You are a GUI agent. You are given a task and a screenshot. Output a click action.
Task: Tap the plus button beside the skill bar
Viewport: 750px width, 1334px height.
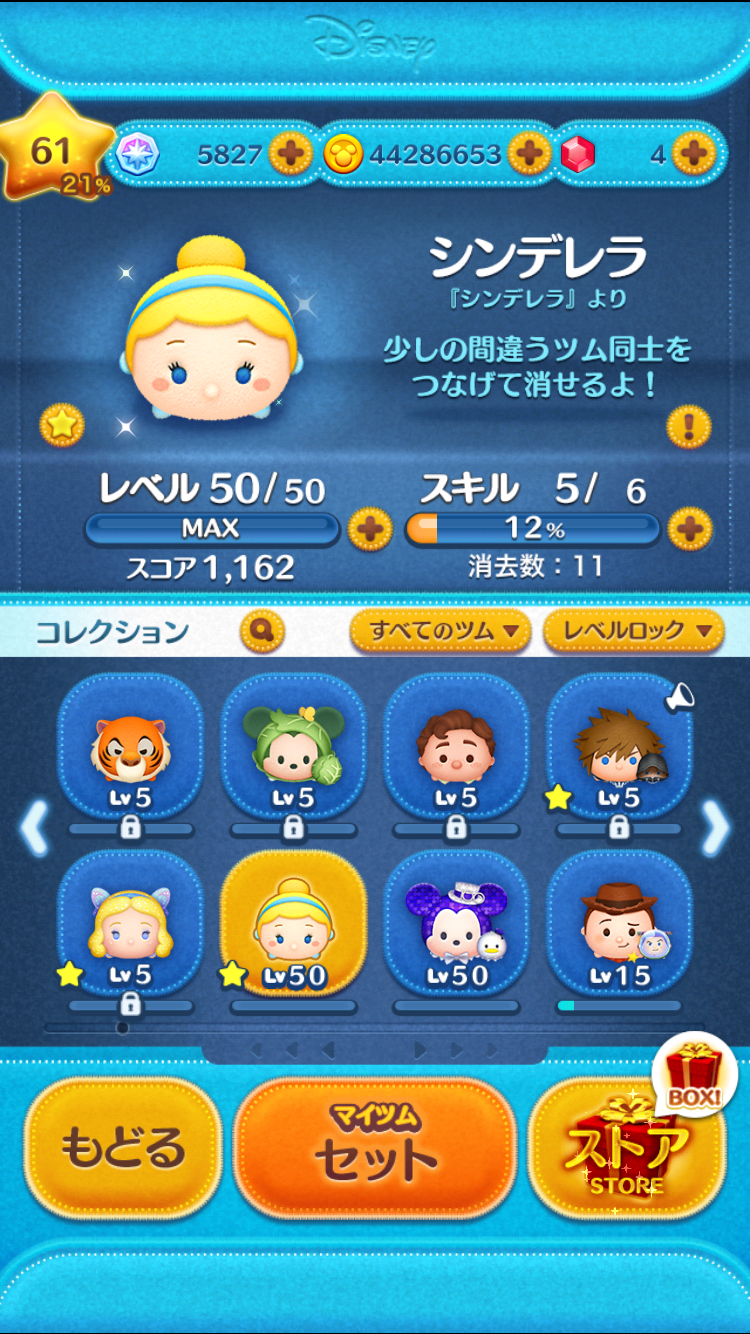690,528
